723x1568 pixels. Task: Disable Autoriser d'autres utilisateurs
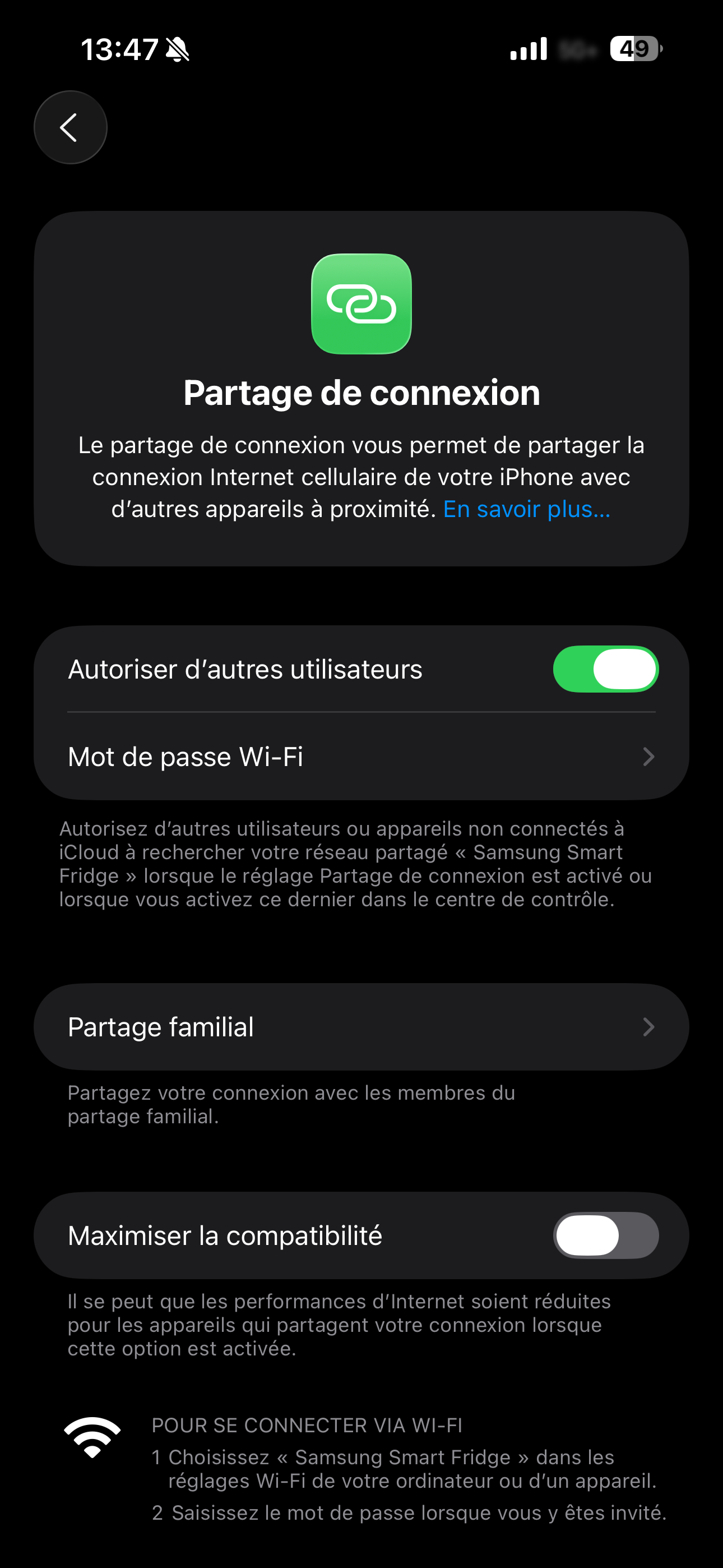coord(605,669)
